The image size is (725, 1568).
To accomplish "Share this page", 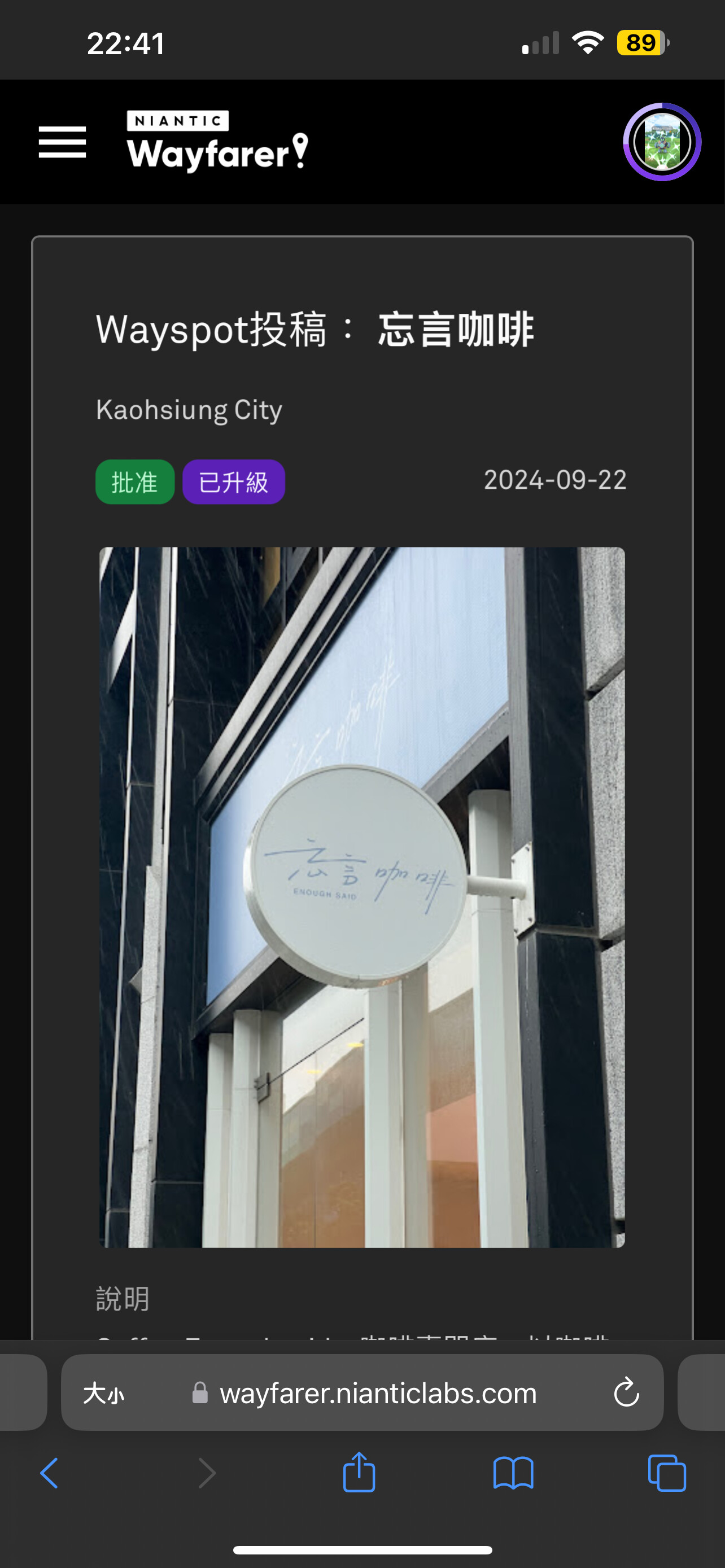I will pyautogui.click(x=359, y=1472).
